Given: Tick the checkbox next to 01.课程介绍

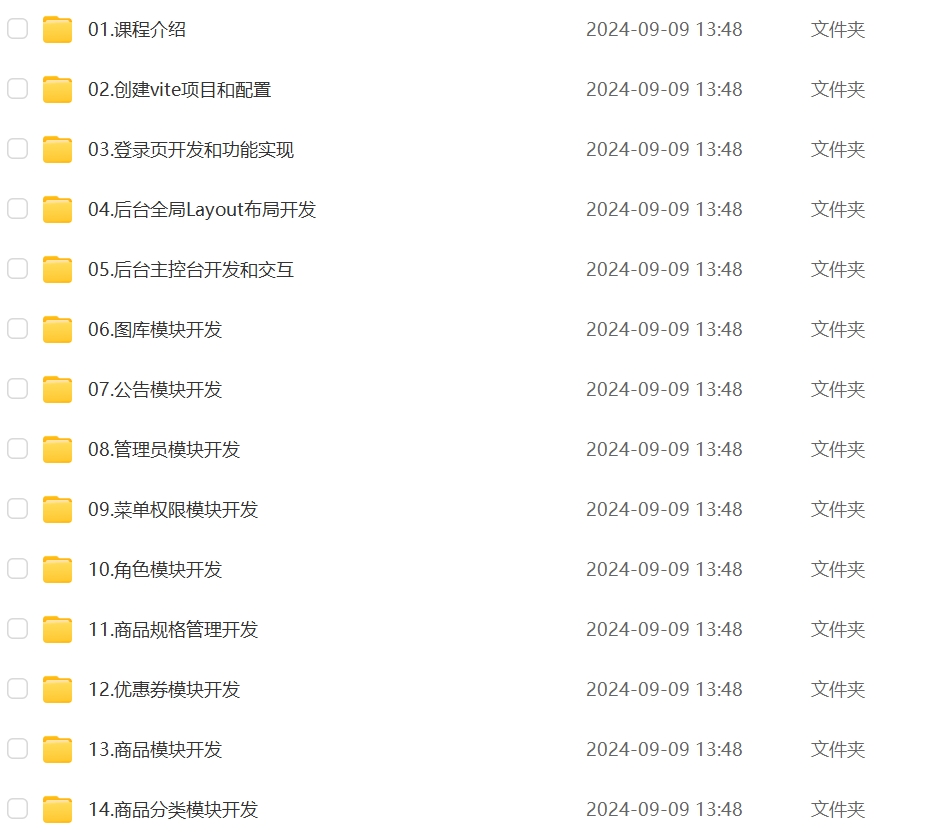Looking at the screenshot, I should 18,29.
